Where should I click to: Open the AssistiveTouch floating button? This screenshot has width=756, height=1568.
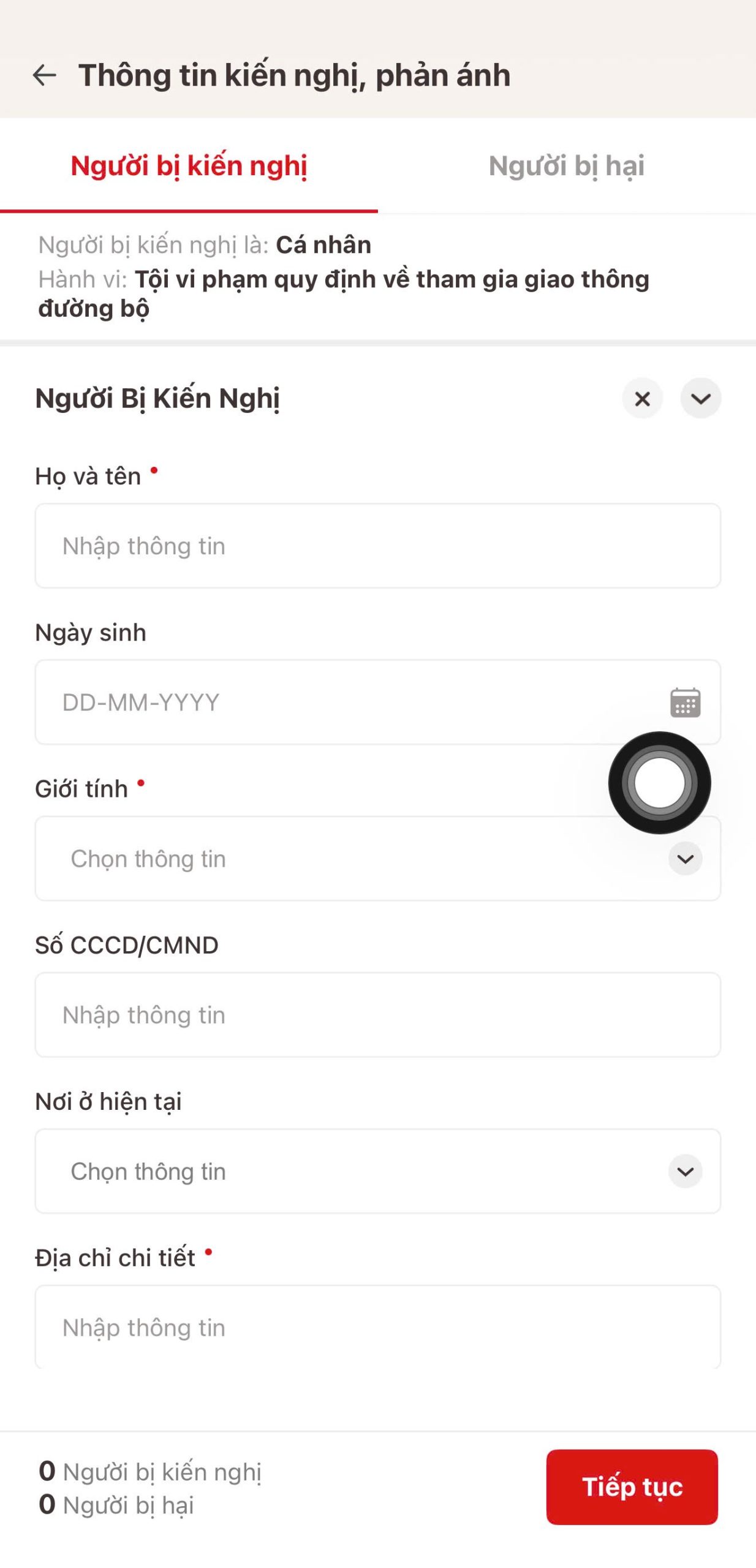point(659,782)
